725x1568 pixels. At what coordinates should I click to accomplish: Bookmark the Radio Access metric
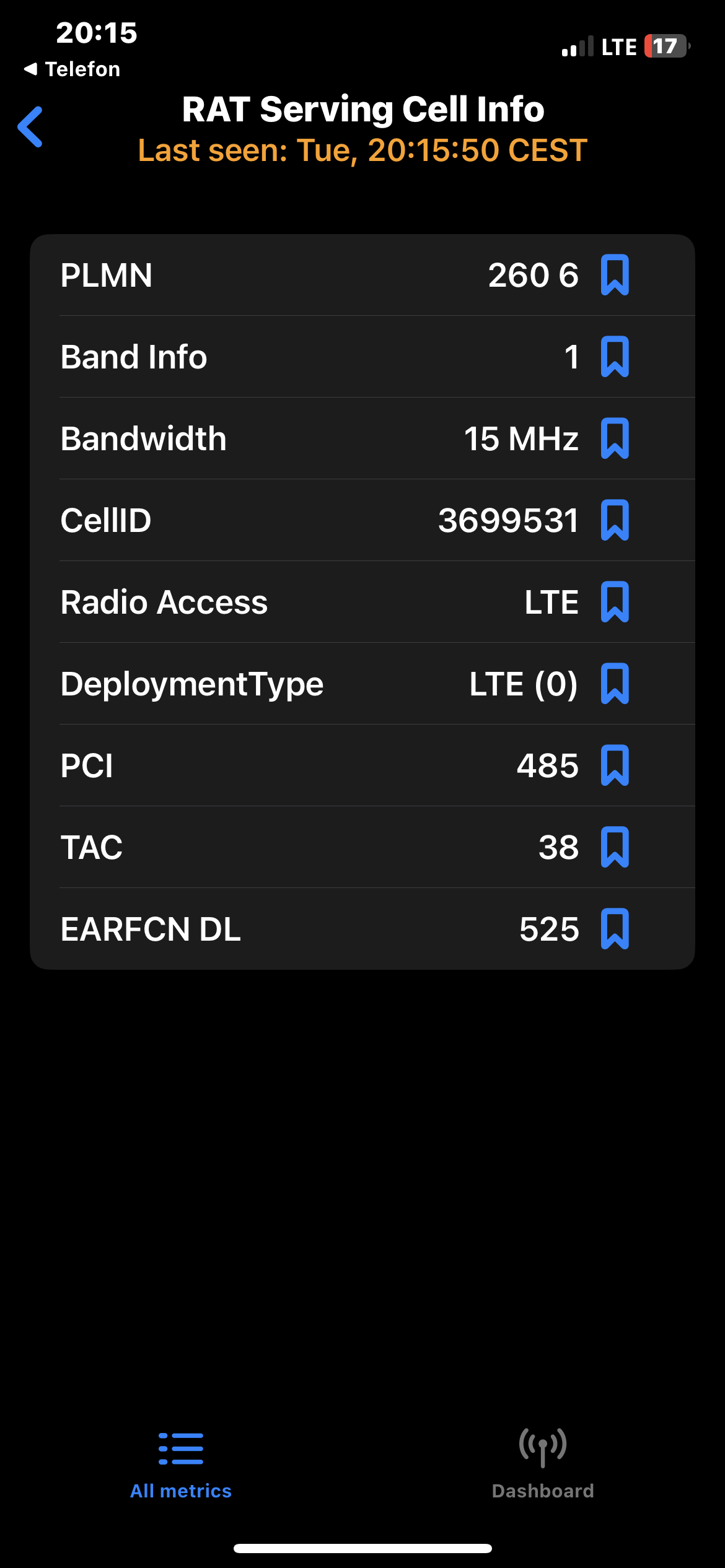pyautogui.click(x=615, y=602)
